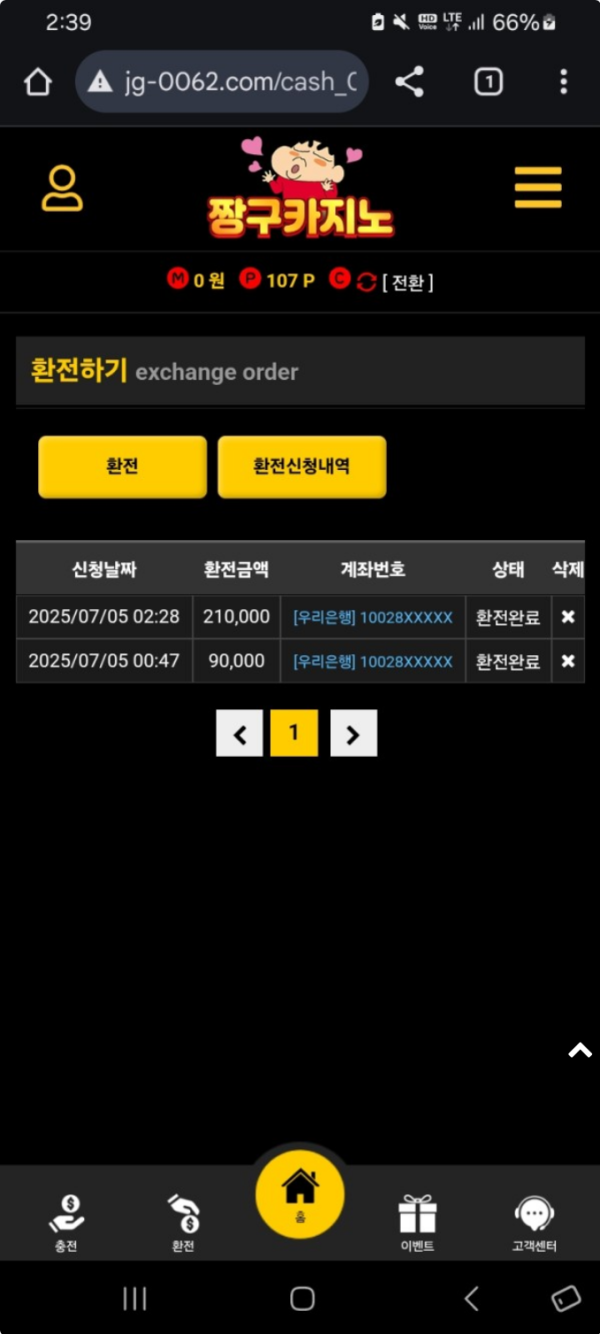
Task: Go to the 홈 home tab
Action: point(300,1195)
